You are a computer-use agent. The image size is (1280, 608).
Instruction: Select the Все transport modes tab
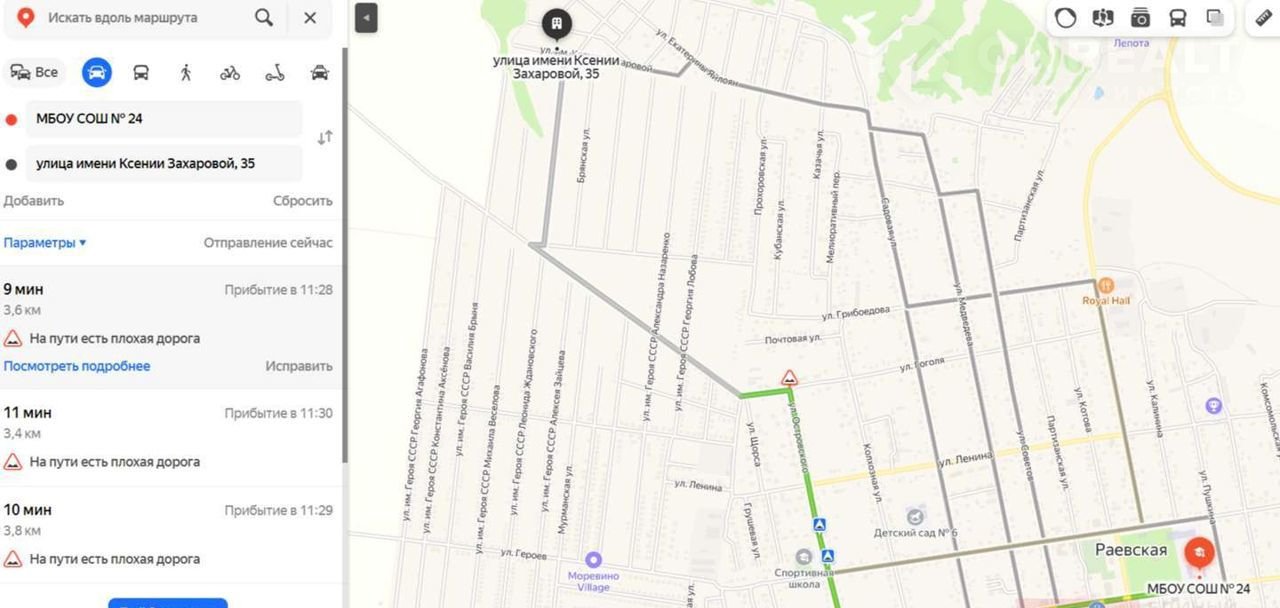(34, 72)
